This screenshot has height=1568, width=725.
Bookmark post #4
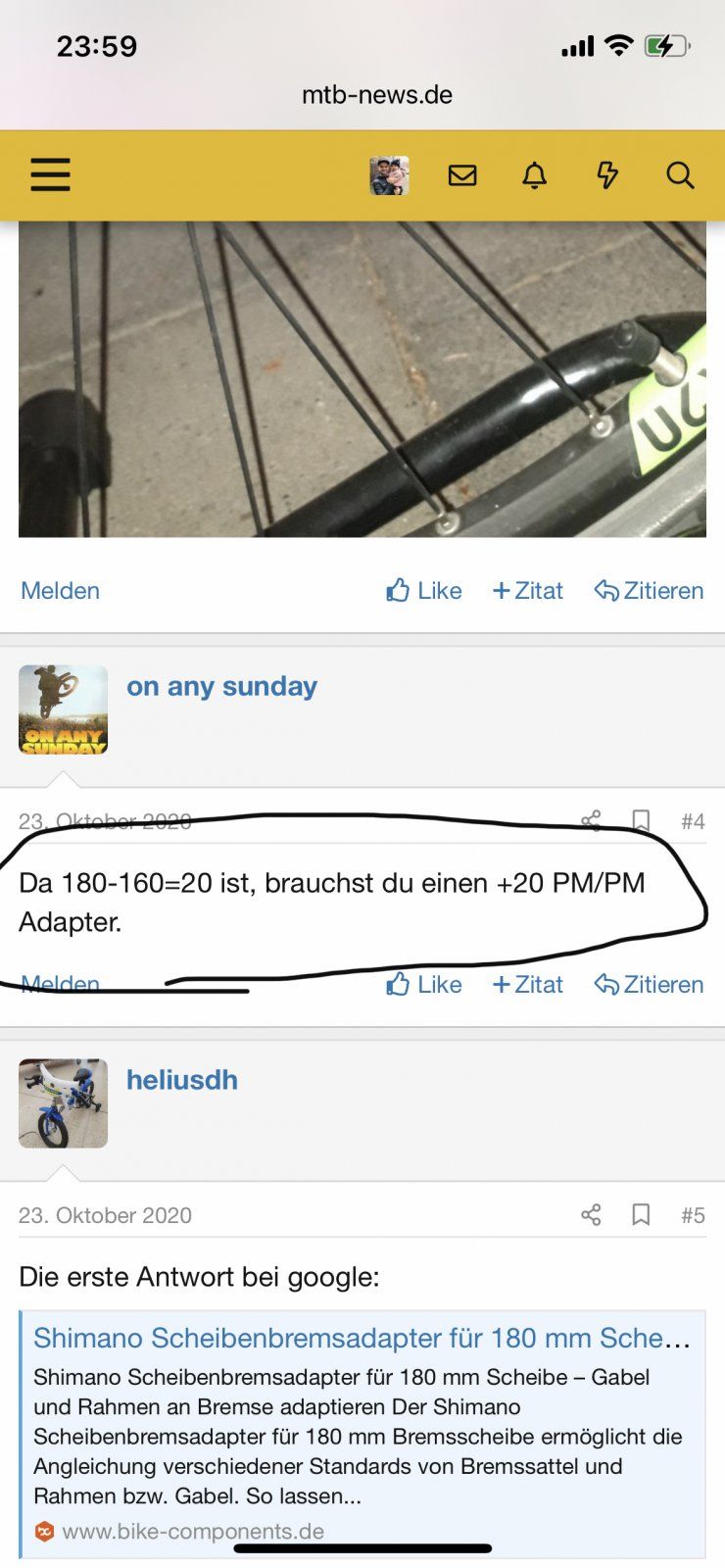click(641, 820)
